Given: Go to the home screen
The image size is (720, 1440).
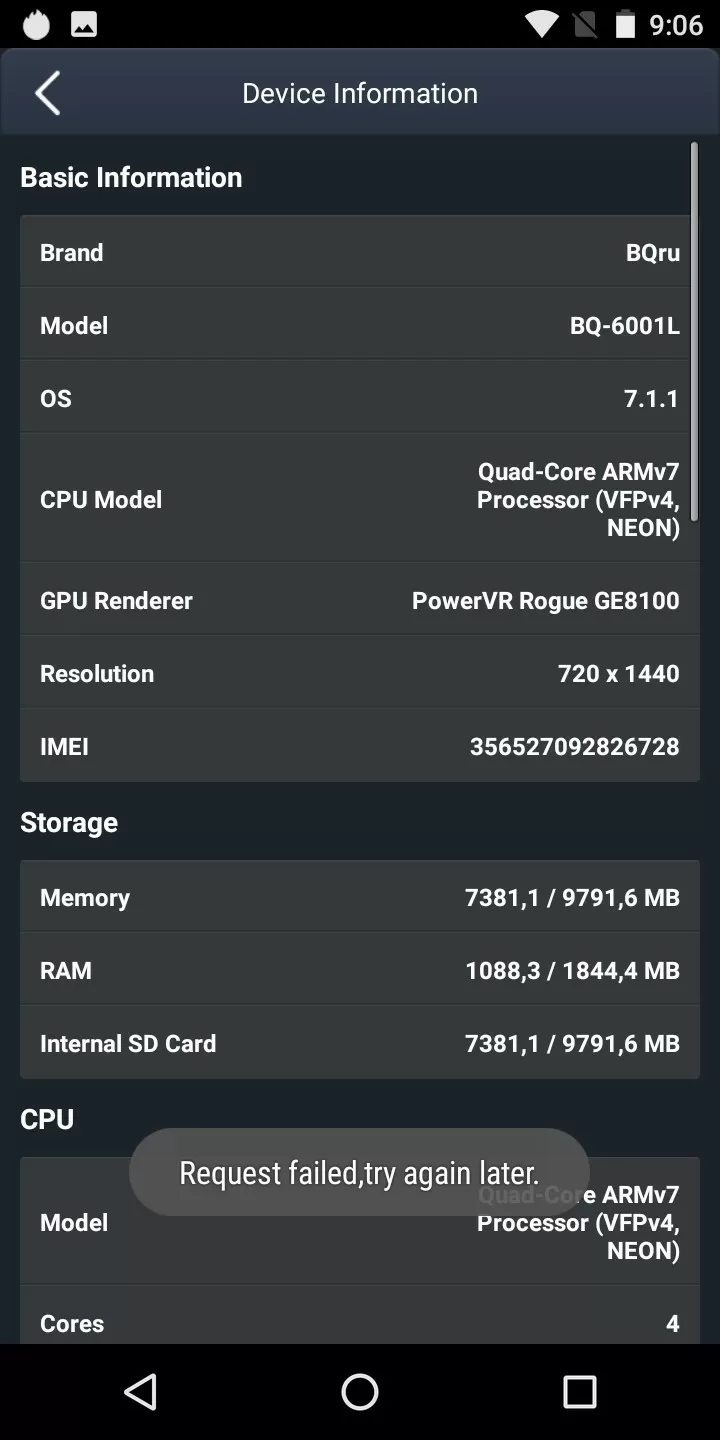Looking at the screenshot, I should click(360, 1391).
